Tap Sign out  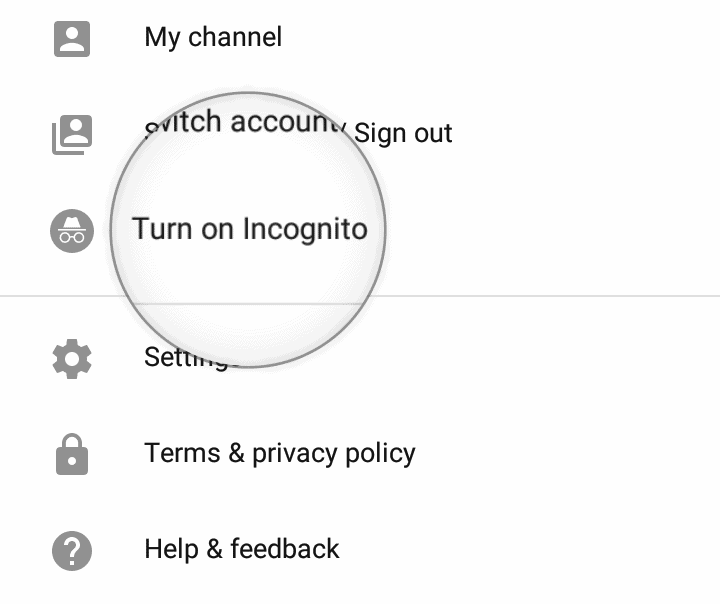[404, 134]
